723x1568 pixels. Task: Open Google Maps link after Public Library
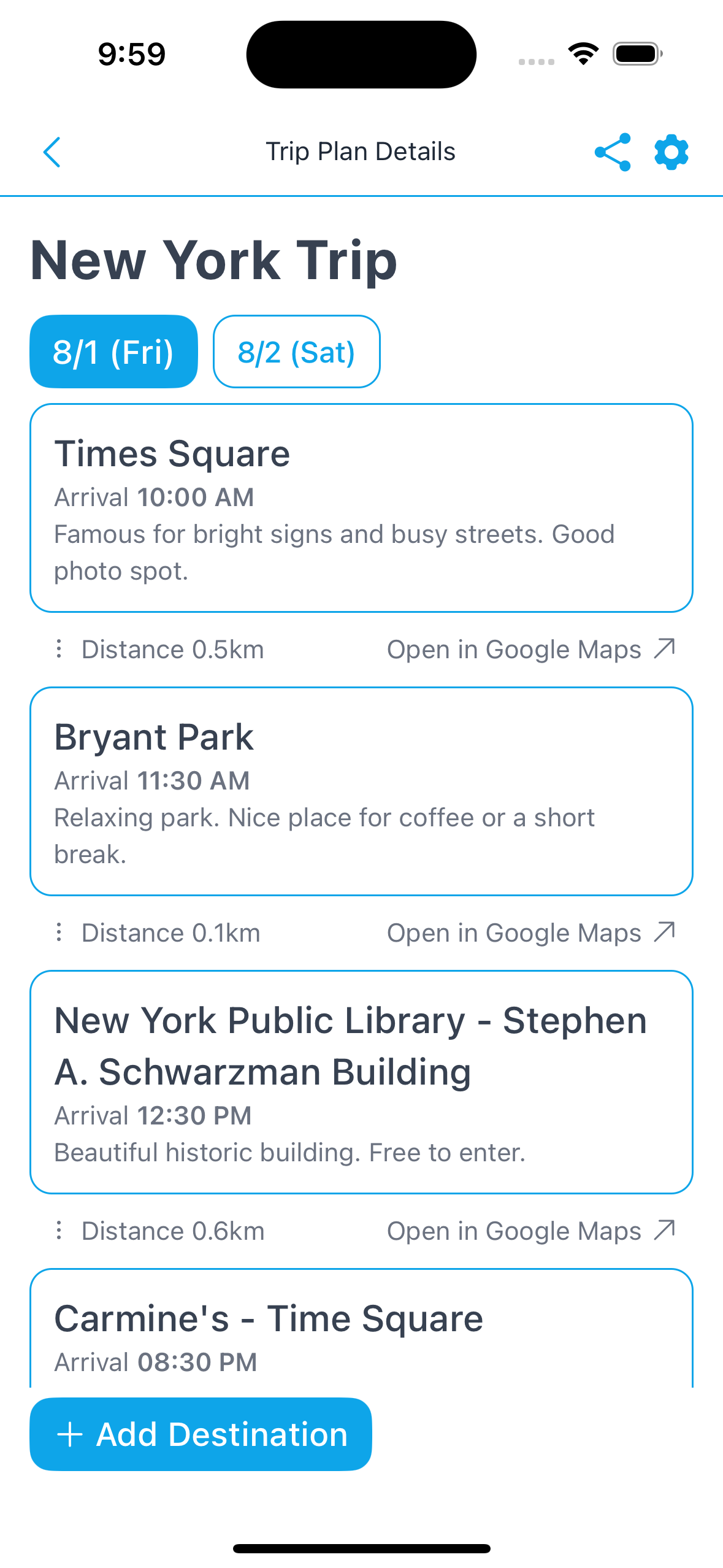530,1231
